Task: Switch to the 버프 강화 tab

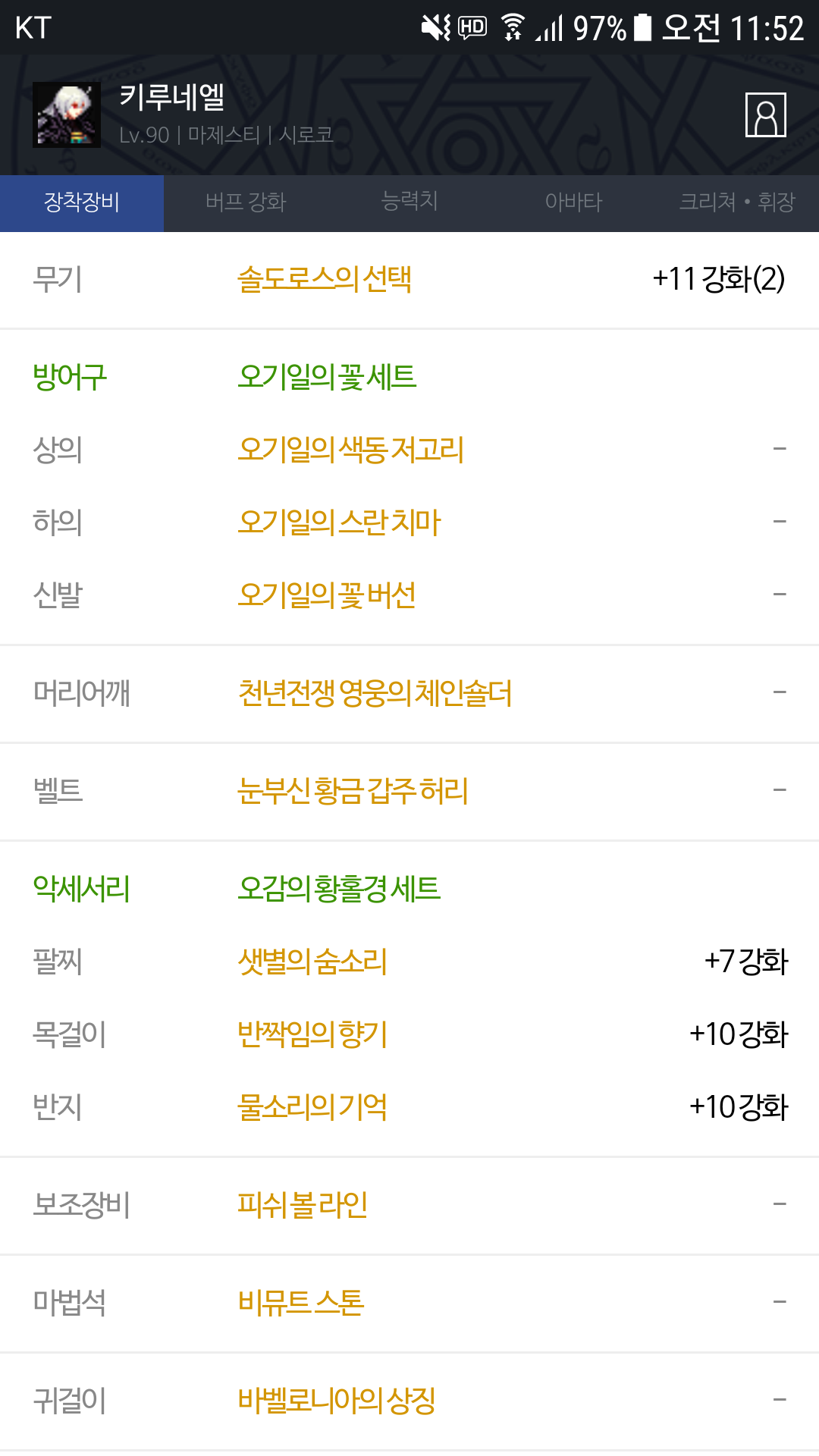Action: pos(246,202)
